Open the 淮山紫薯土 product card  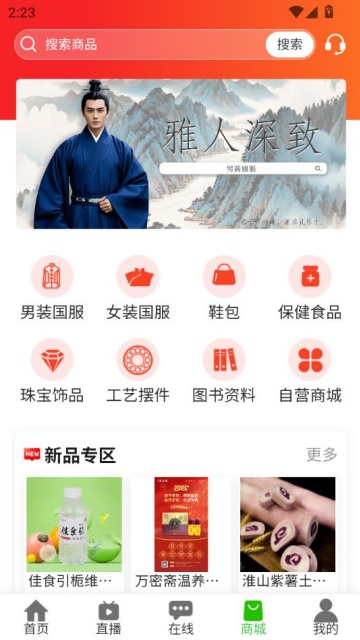pos(287,533)
